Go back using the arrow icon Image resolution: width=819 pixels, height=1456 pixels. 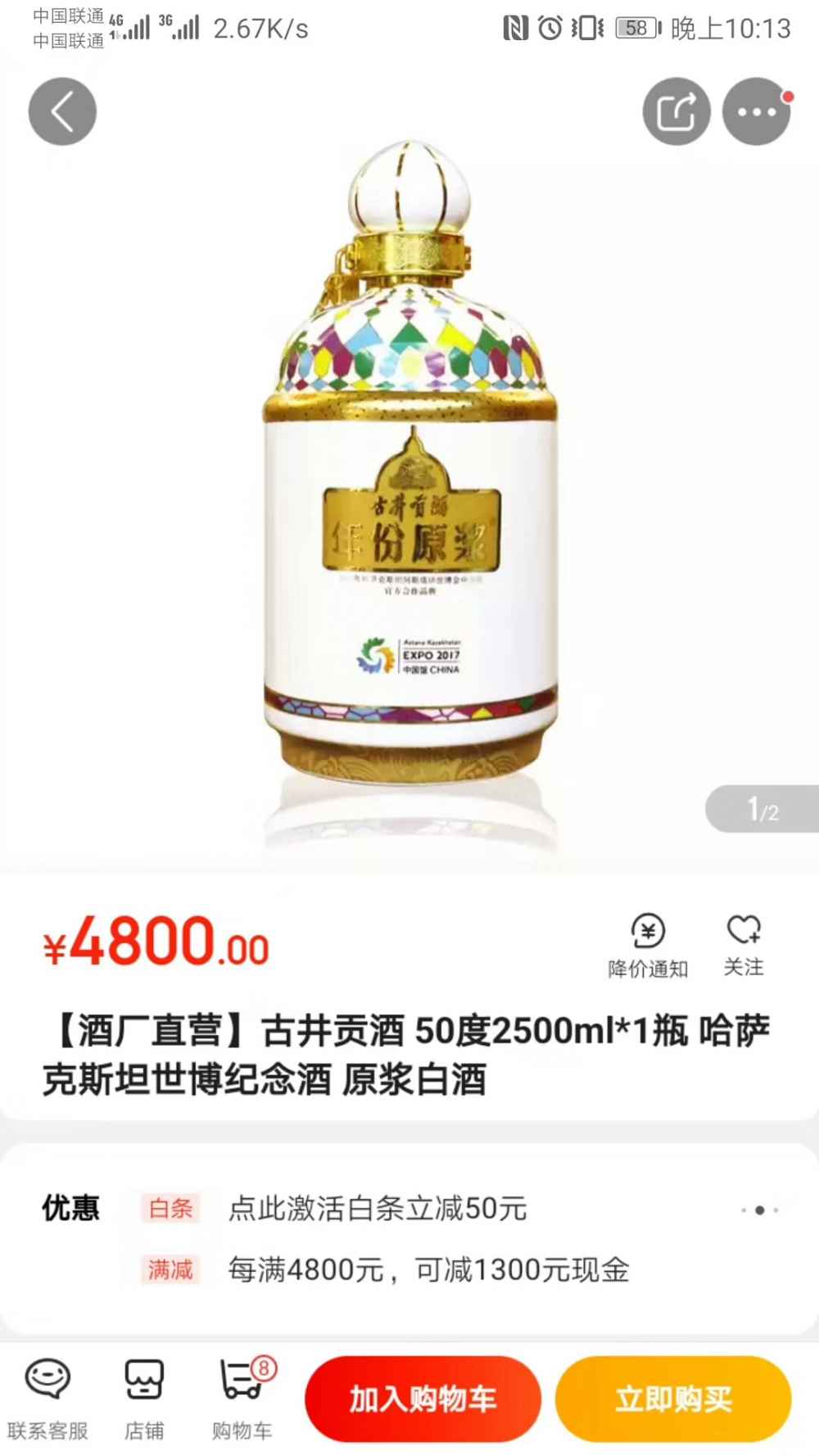point(62,111)
